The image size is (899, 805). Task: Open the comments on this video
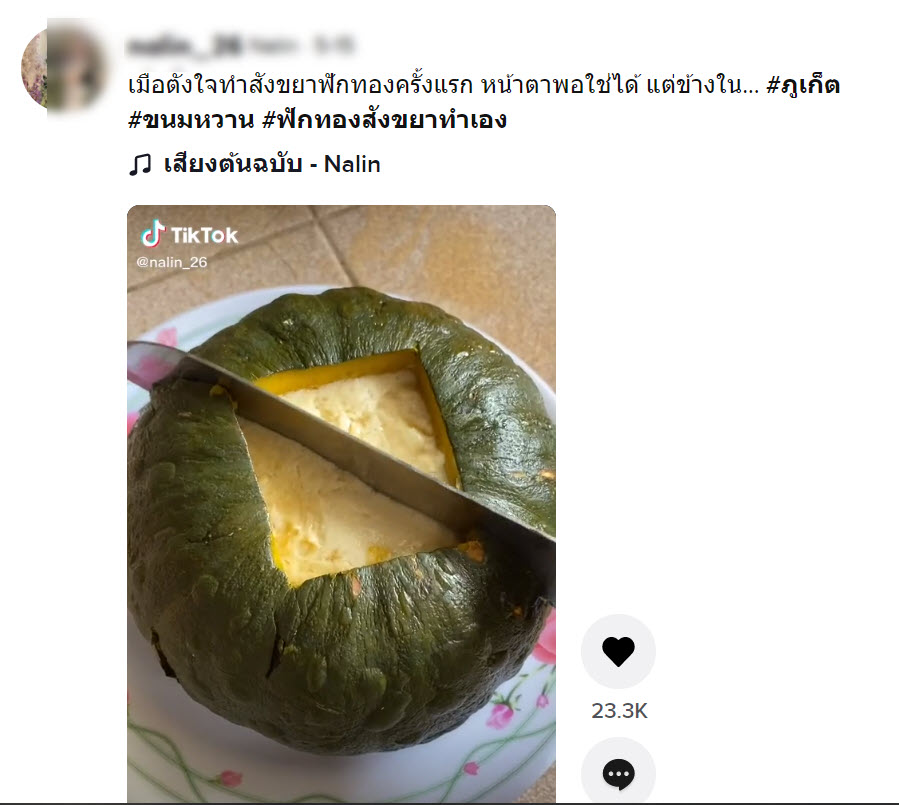618,773
